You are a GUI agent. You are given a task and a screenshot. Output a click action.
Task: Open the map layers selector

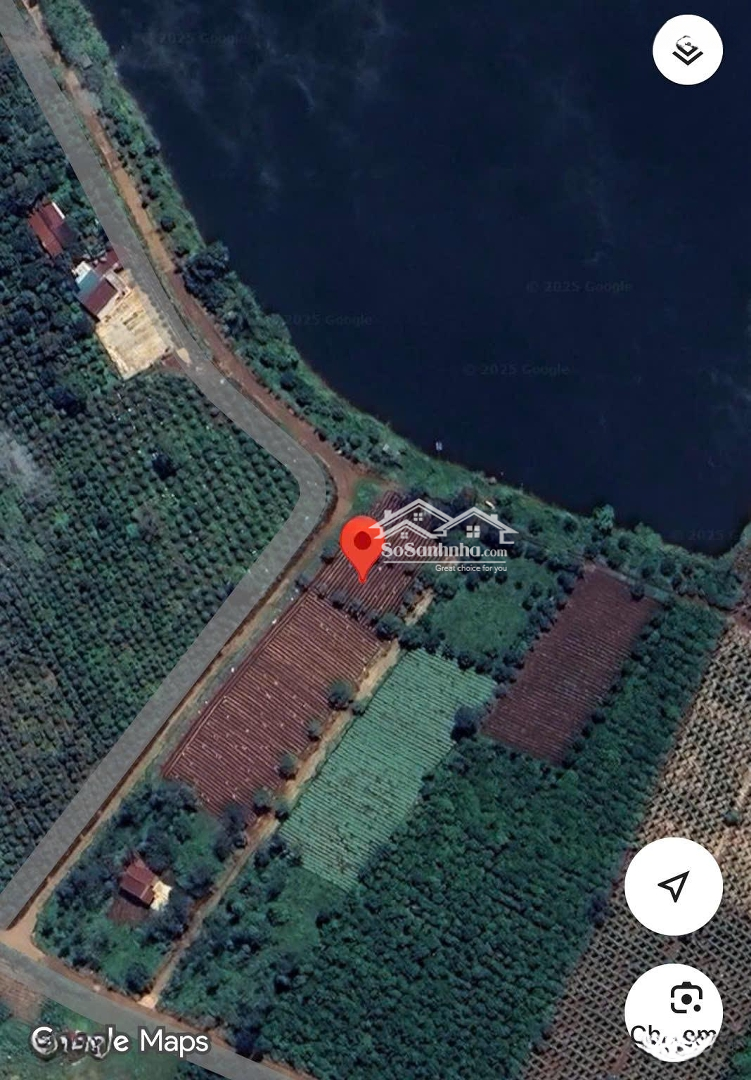click(x=687, y=50)
